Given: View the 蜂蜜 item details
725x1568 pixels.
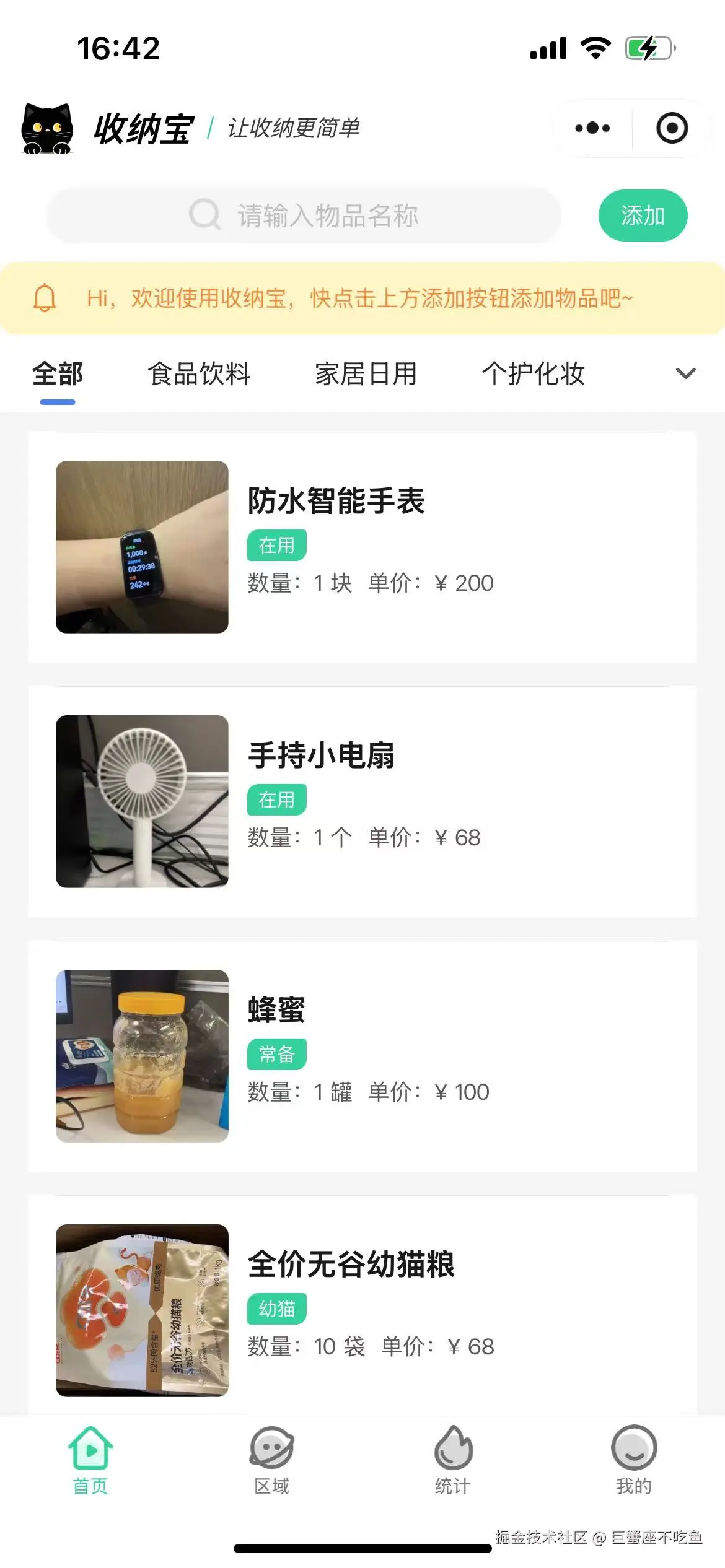Looking at the screenshot, I should click(x=362, y=1056).
